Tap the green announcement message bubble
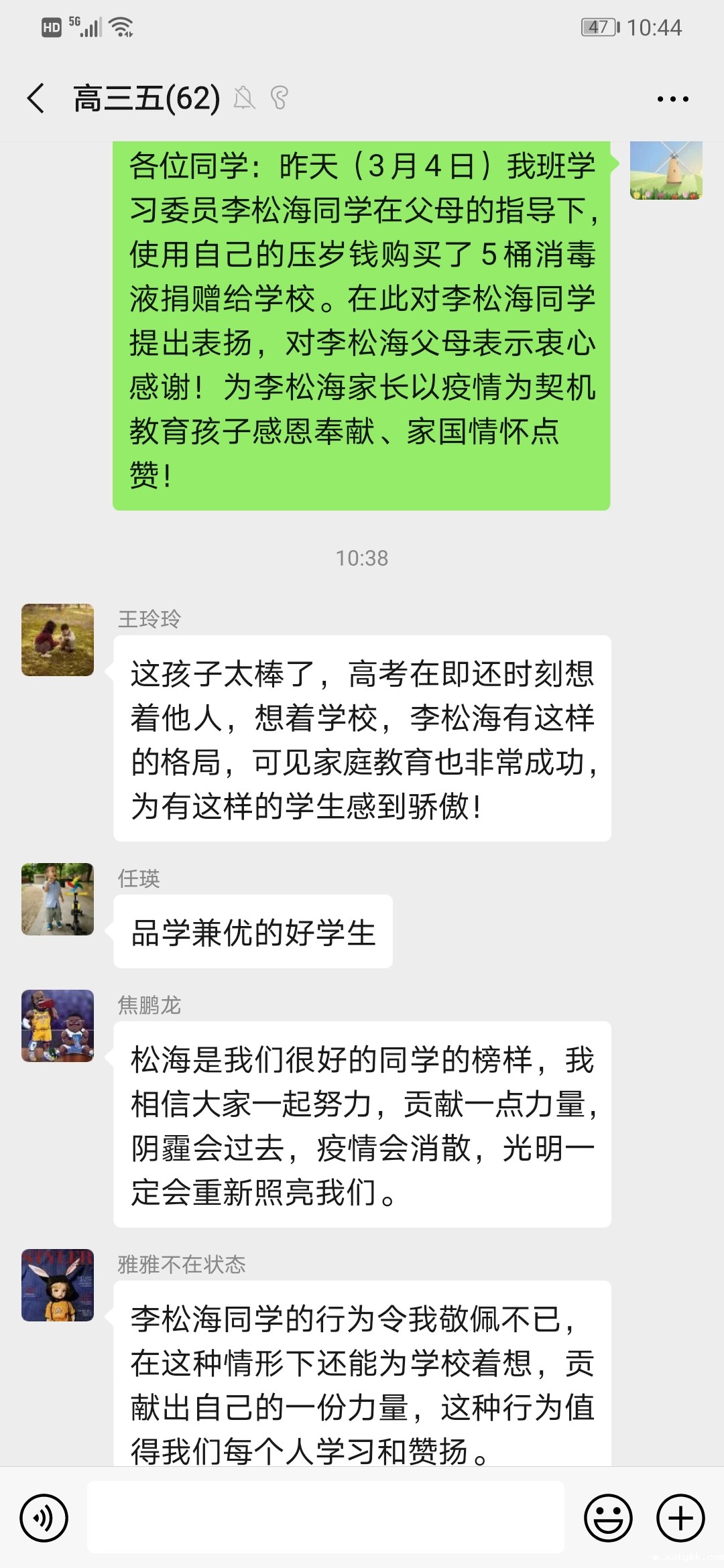 tap(362, 322)
